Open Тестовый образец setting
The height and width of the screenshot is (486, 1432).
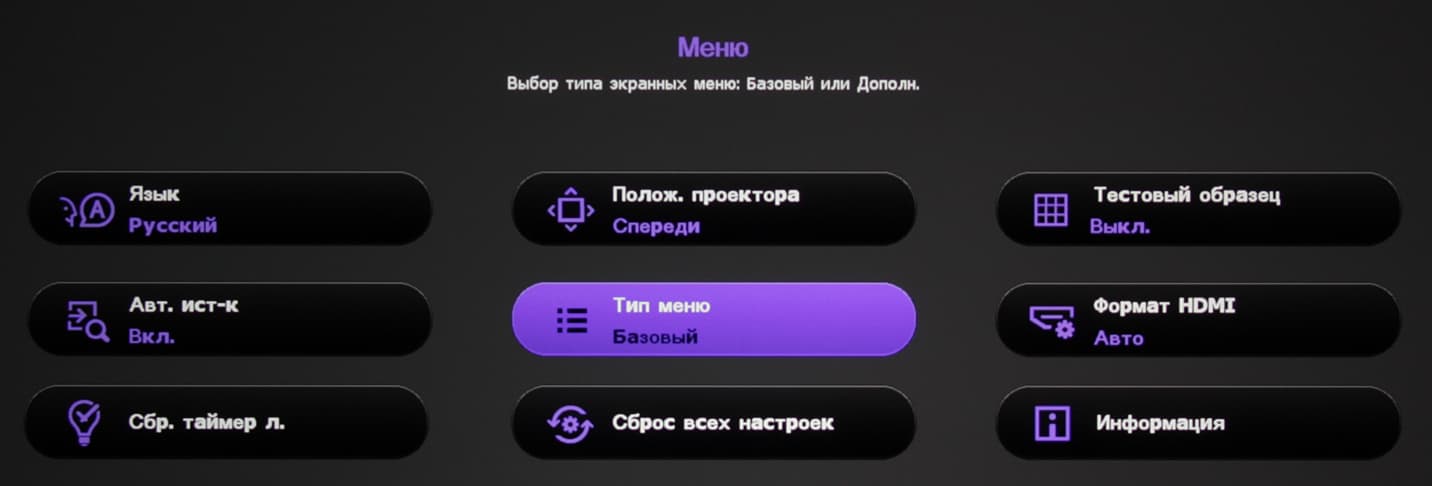coord(1198,209)
